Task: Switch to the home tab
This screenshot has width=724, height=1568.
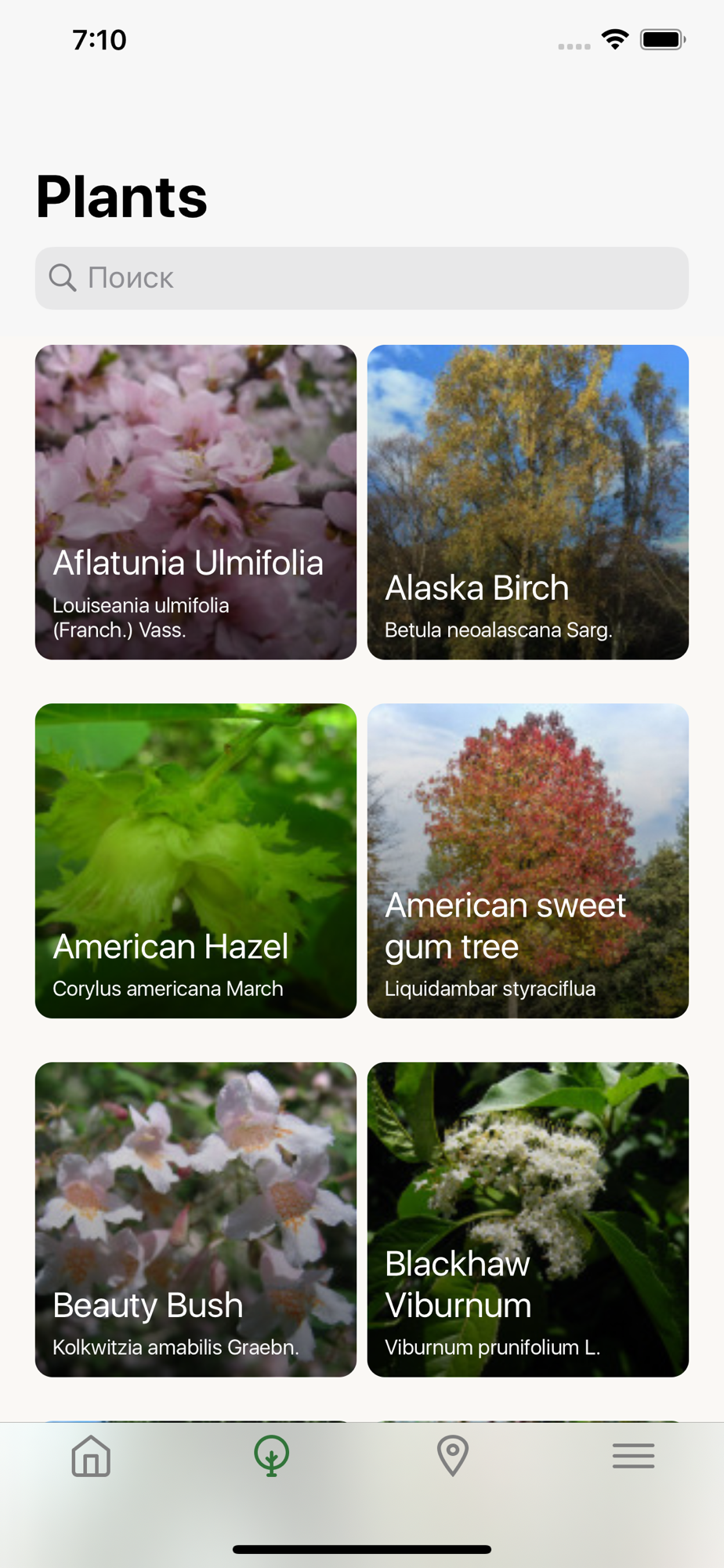Action: click(91, 1456)
